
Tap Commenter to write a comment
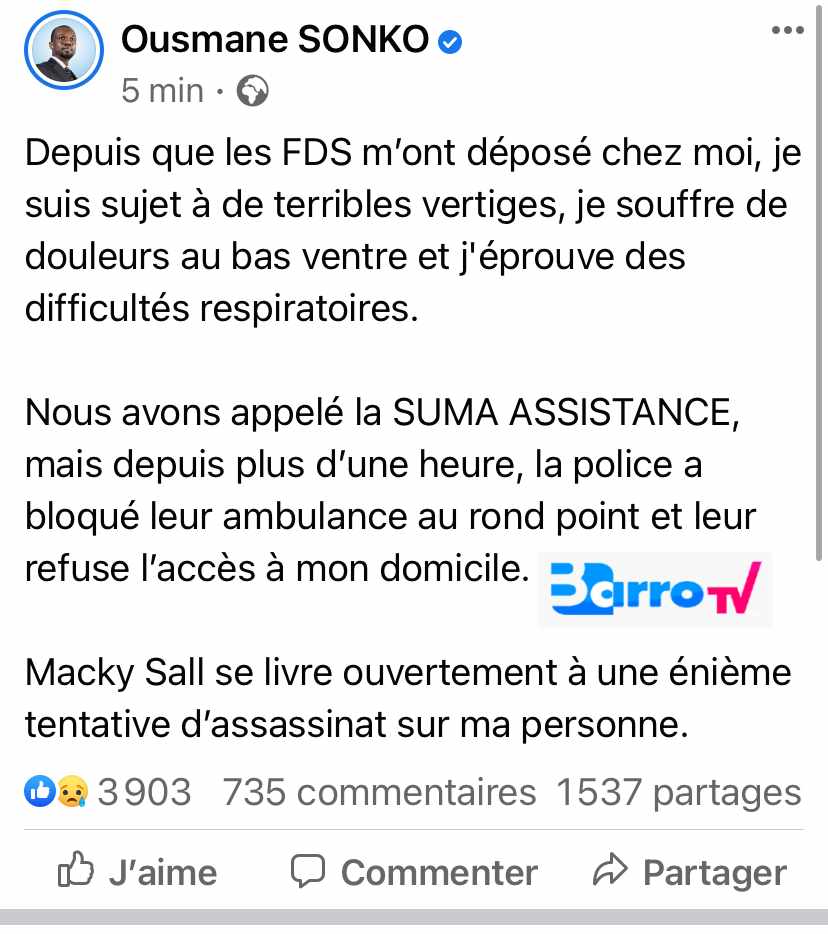[x=414, y=872]
